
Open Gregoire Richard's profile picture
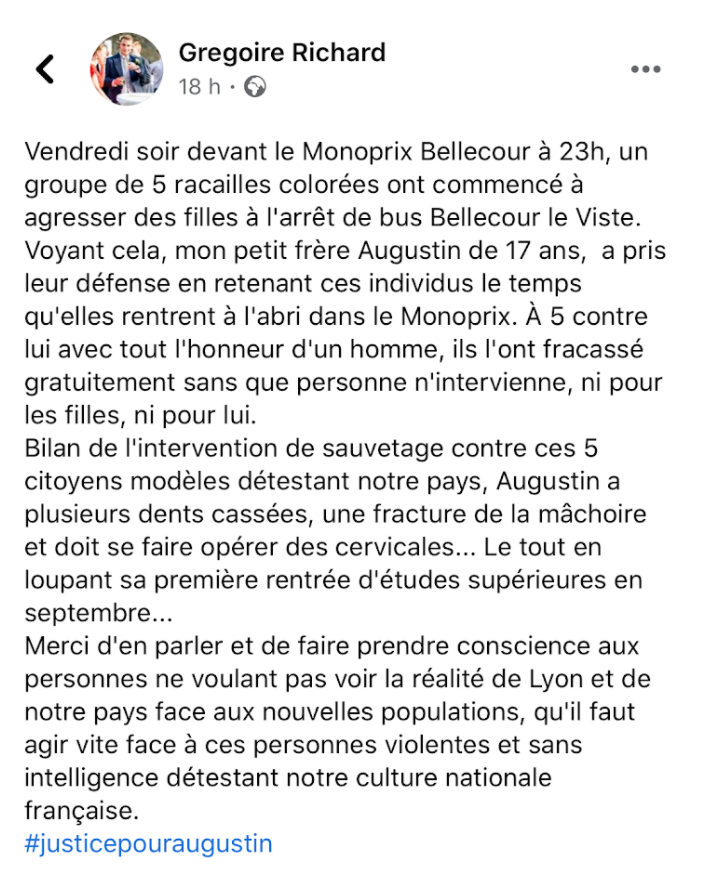coord(127,69)
